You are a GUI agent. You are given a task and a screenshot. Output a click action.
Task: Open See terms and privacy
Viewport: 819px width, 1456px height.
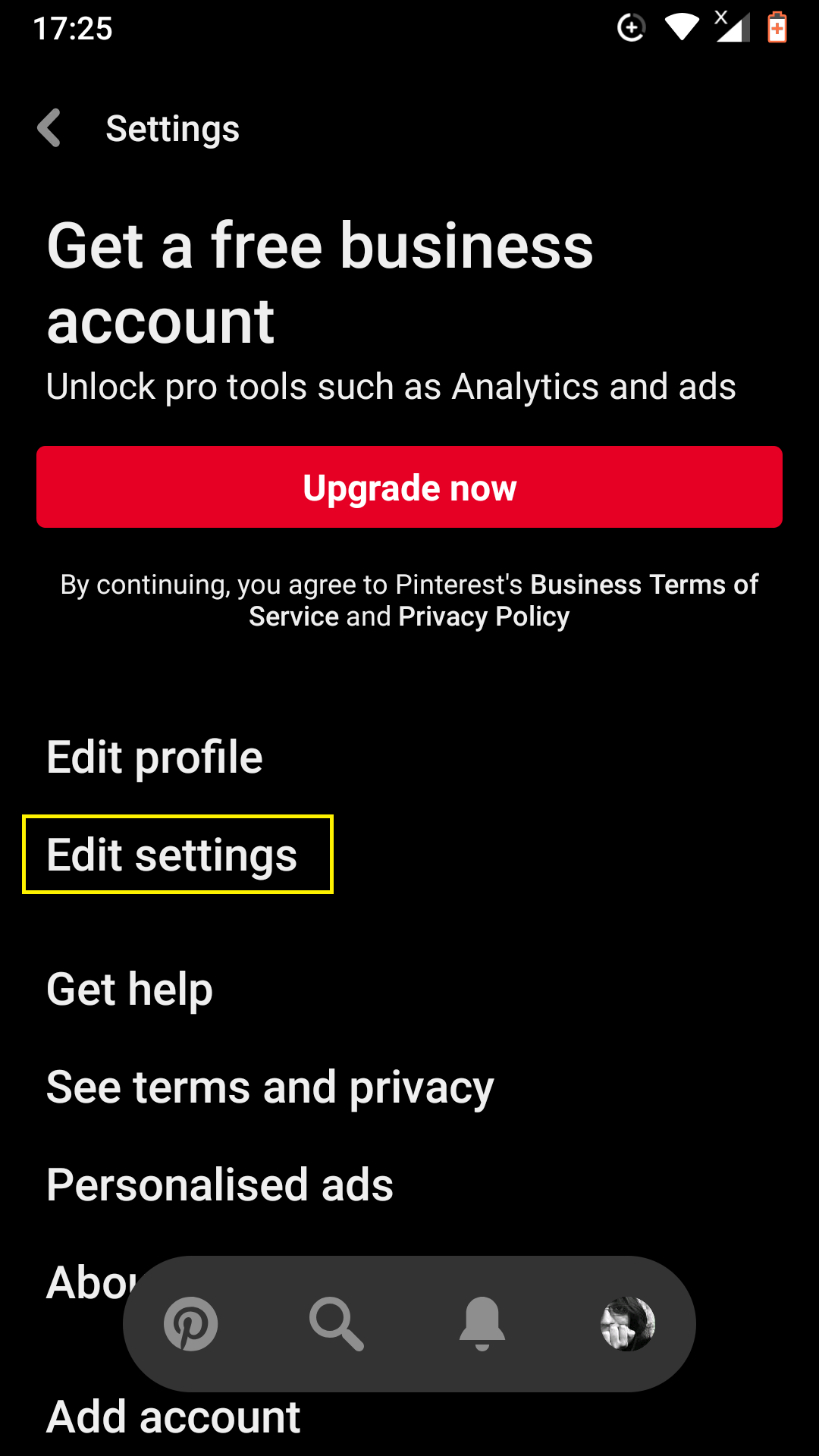[x=270, y=1087]
